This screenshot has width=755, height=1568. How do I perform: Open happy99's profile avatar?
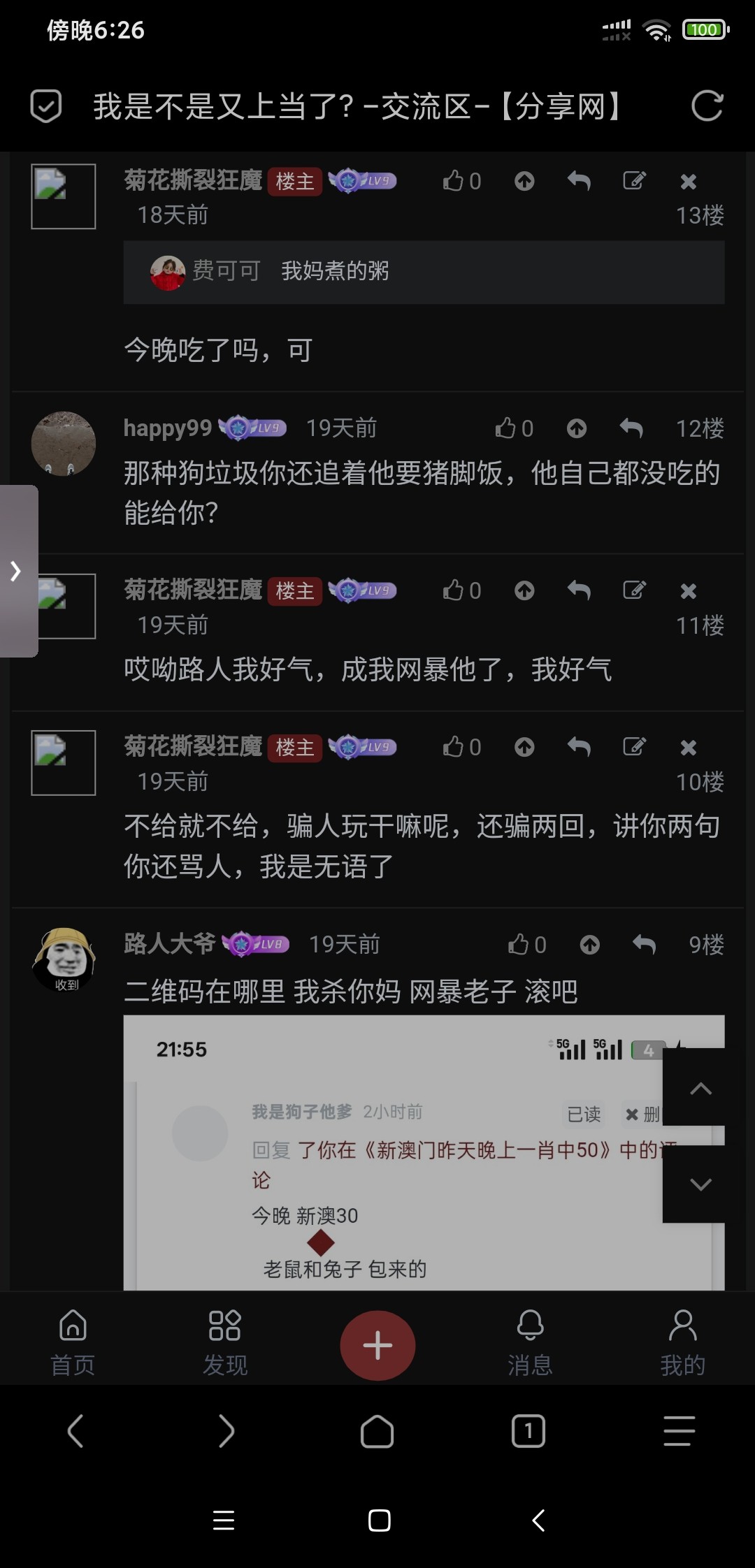pos(64,444)
